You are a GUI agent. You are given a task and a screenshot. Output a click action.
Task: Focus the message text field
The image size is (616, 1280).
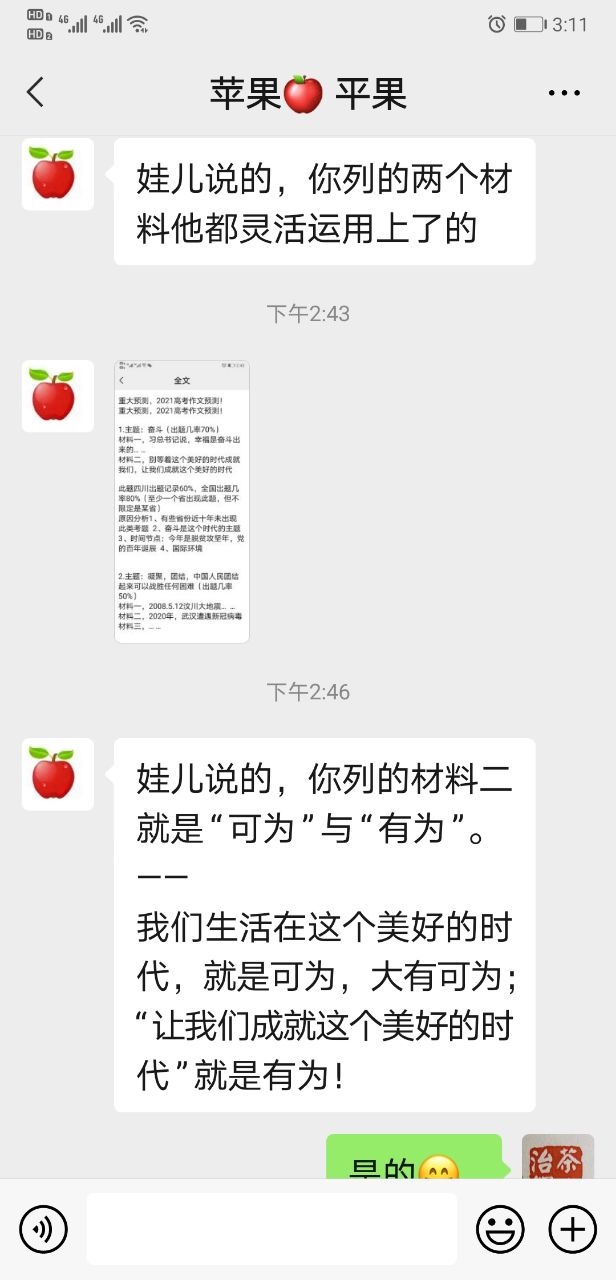pos(271,1228)
